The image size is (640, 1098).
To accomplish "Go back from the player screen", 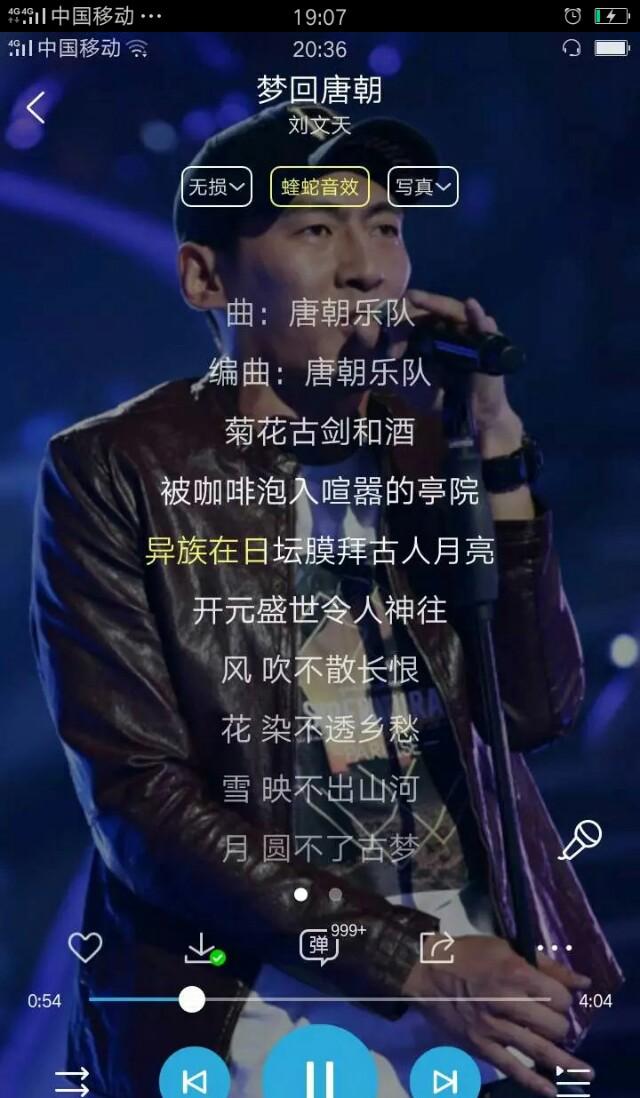I will [36, 108].
